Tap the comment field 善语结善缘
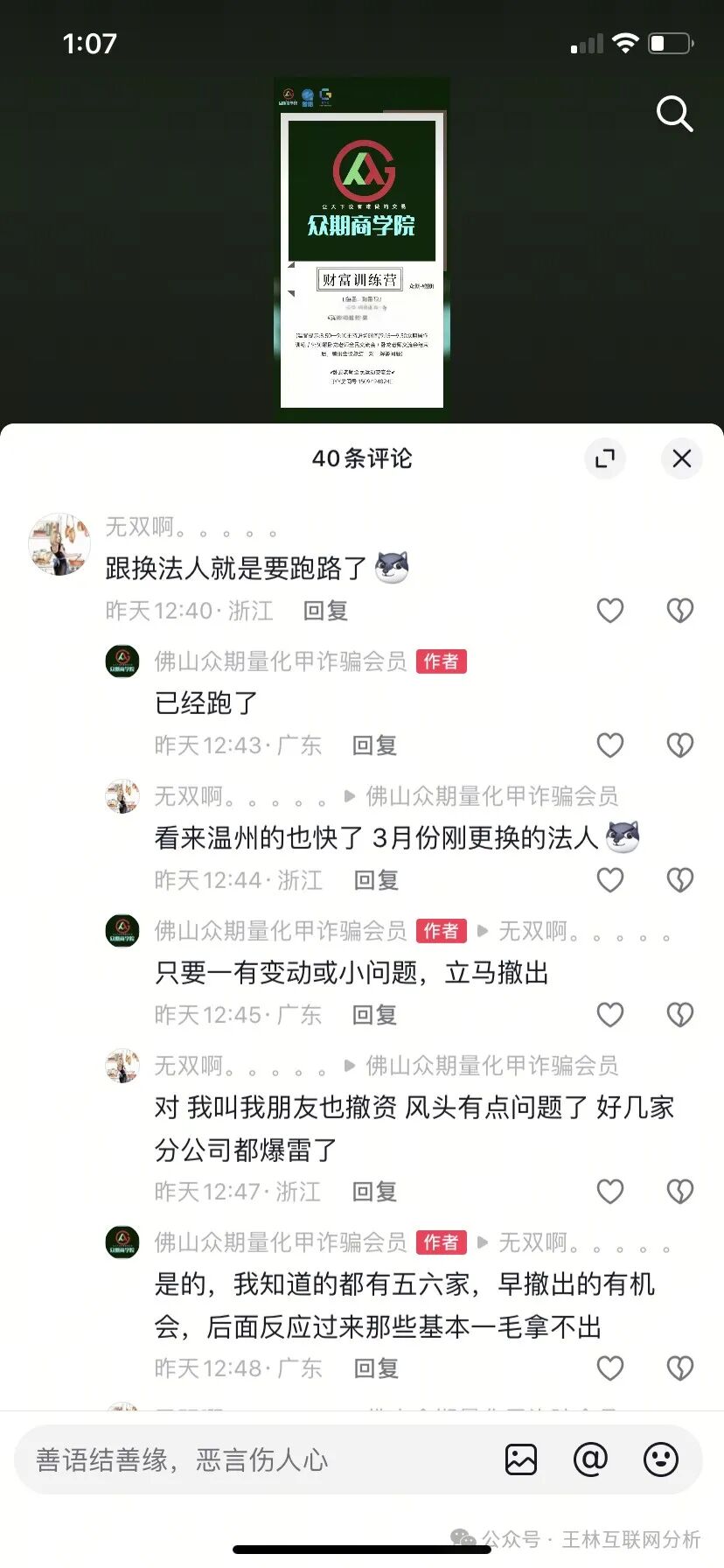 pos(254,1459)
